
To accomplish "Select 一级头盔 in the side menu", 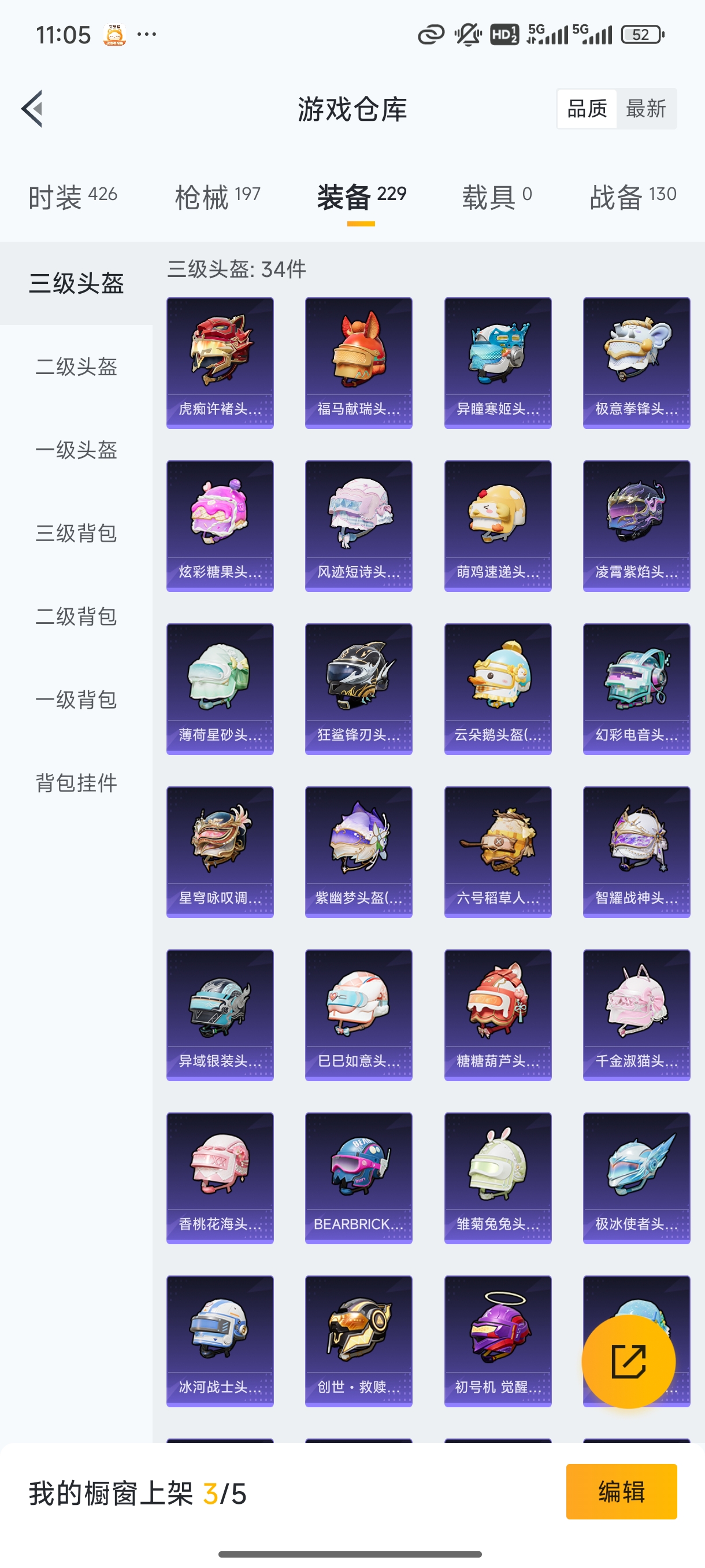I will (x=76, y=450).
